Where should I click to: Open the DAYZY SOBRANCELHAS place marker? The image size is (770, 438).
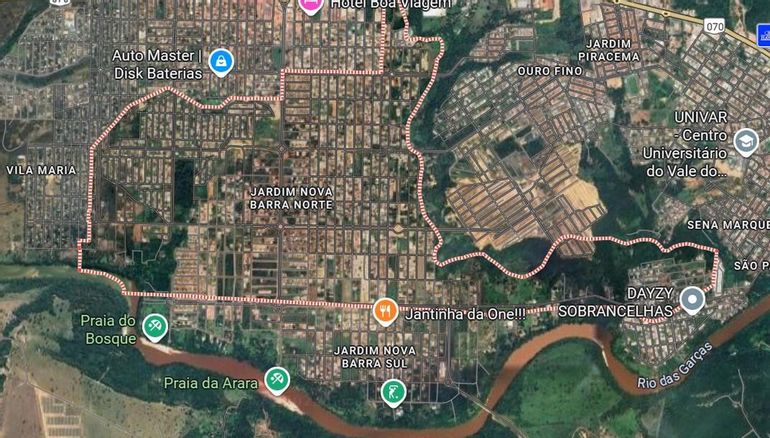[692, 298]
